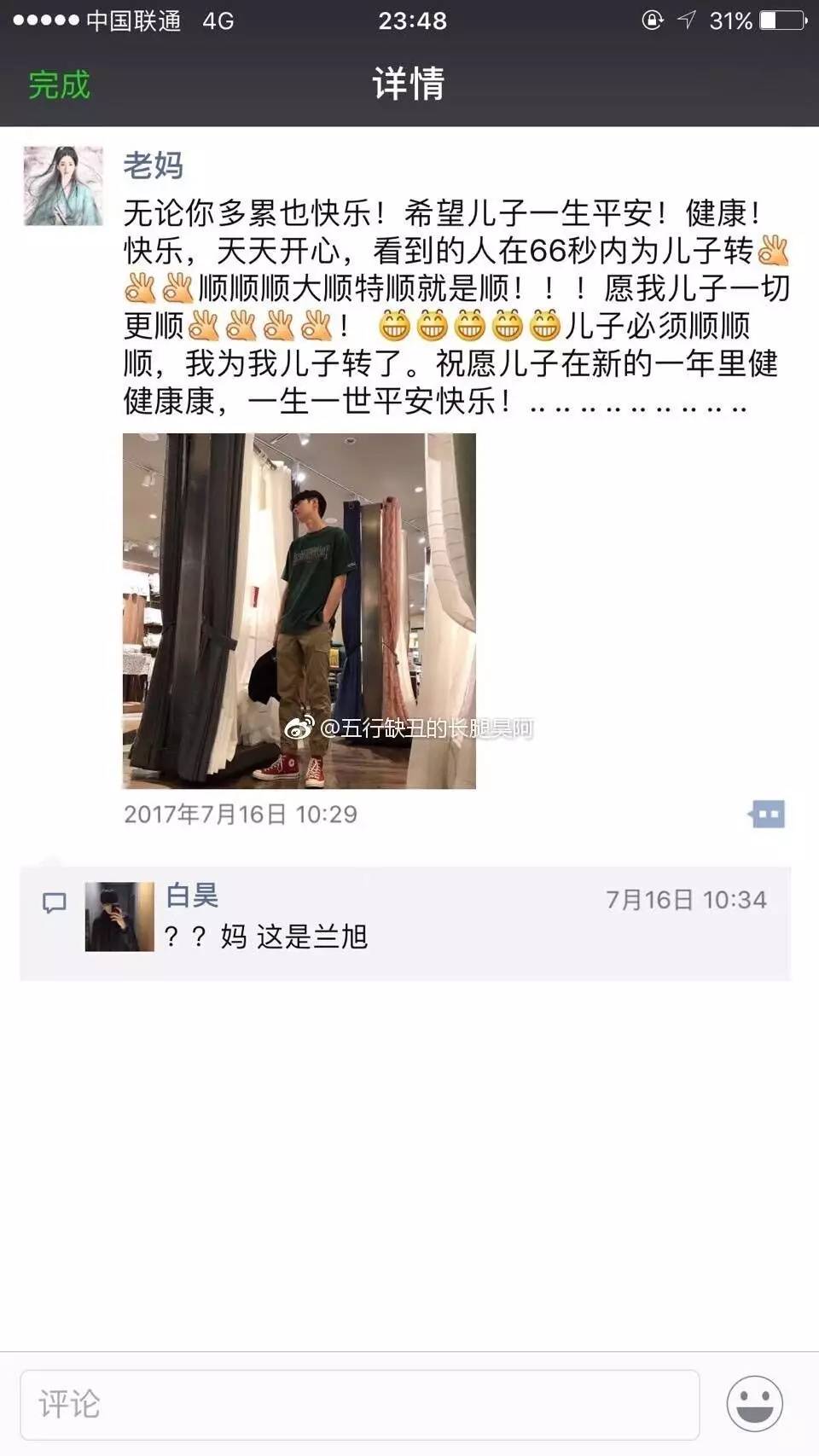Image resolution: width=819 pixels, height=1456 pixels.
Task: Open 白昊's avatar in comments
Action: click(119, 916)
